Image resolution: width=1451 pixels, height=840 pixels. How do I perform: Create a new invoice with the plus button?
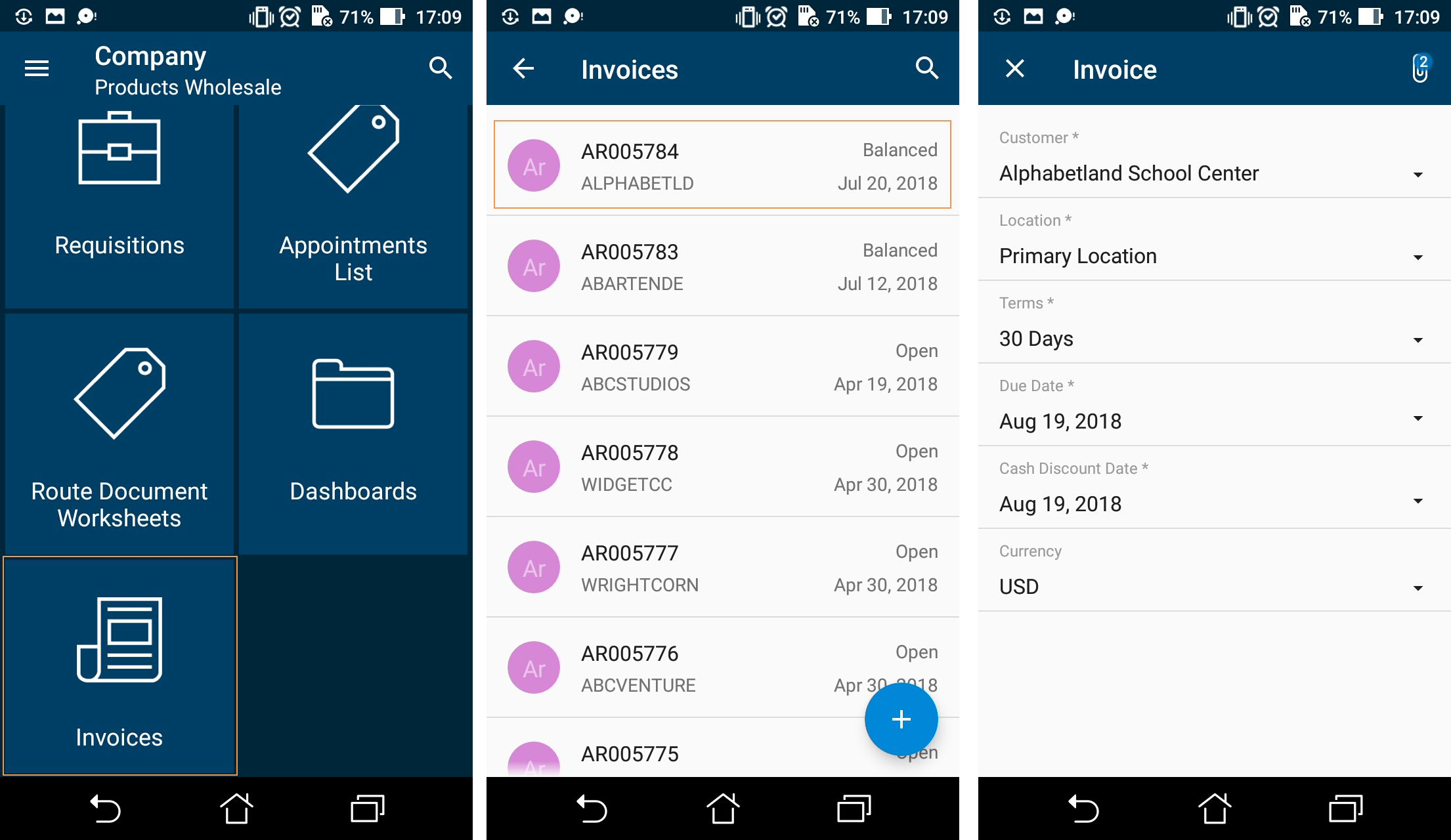pyautogui.click(x=901, y=719)
